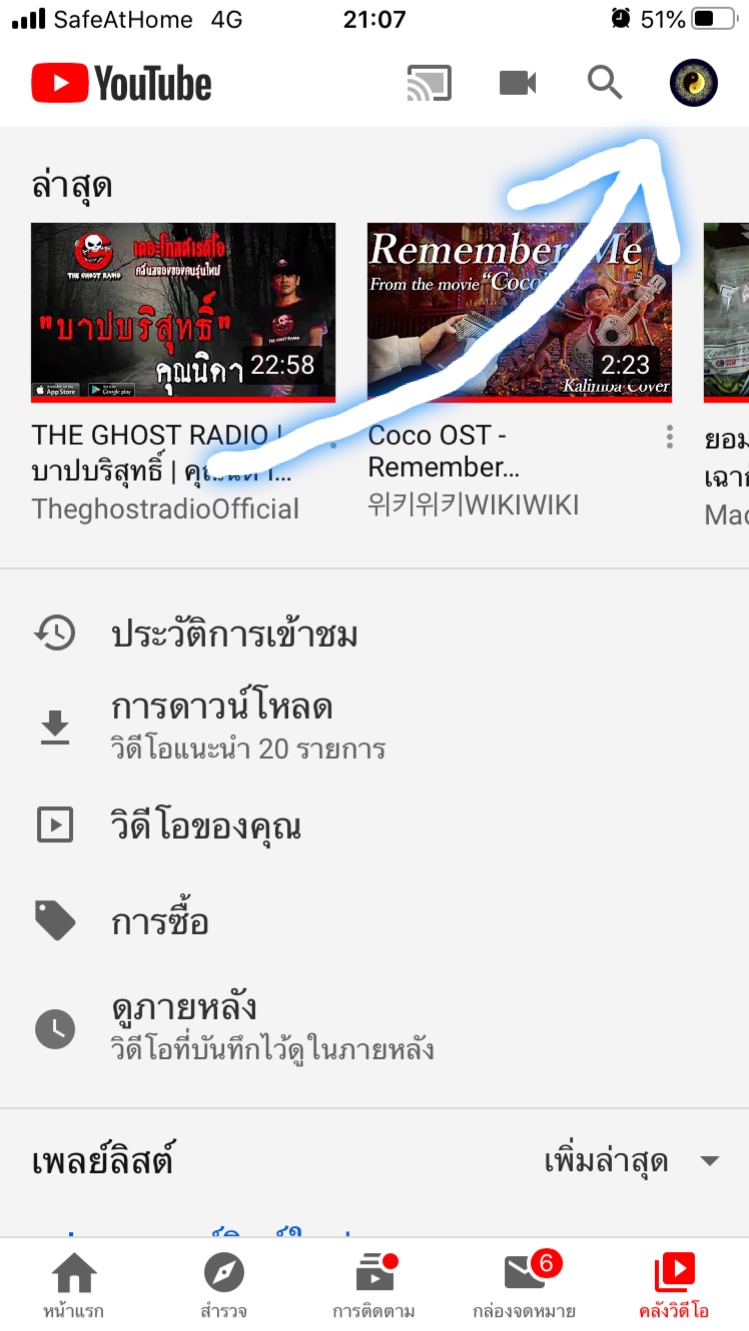Open the account profile avatar

coord(694,83)
